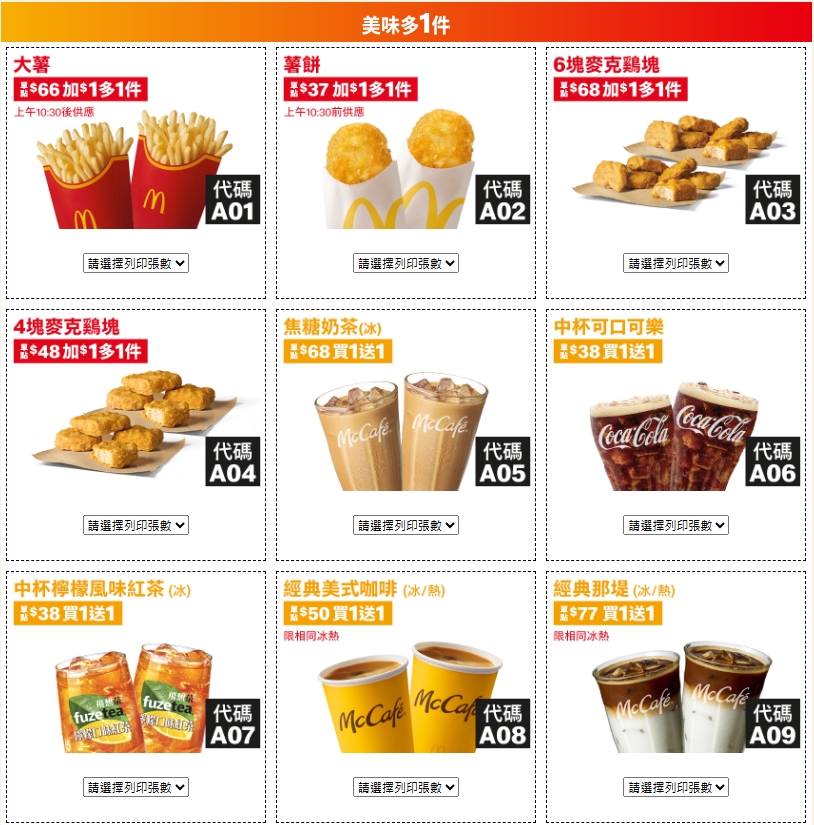This screenshot has height=825, width=814.
Task: Expand print quantity dropdown for 檸檬風味紅茶 A07
Action: pos(136,787)
